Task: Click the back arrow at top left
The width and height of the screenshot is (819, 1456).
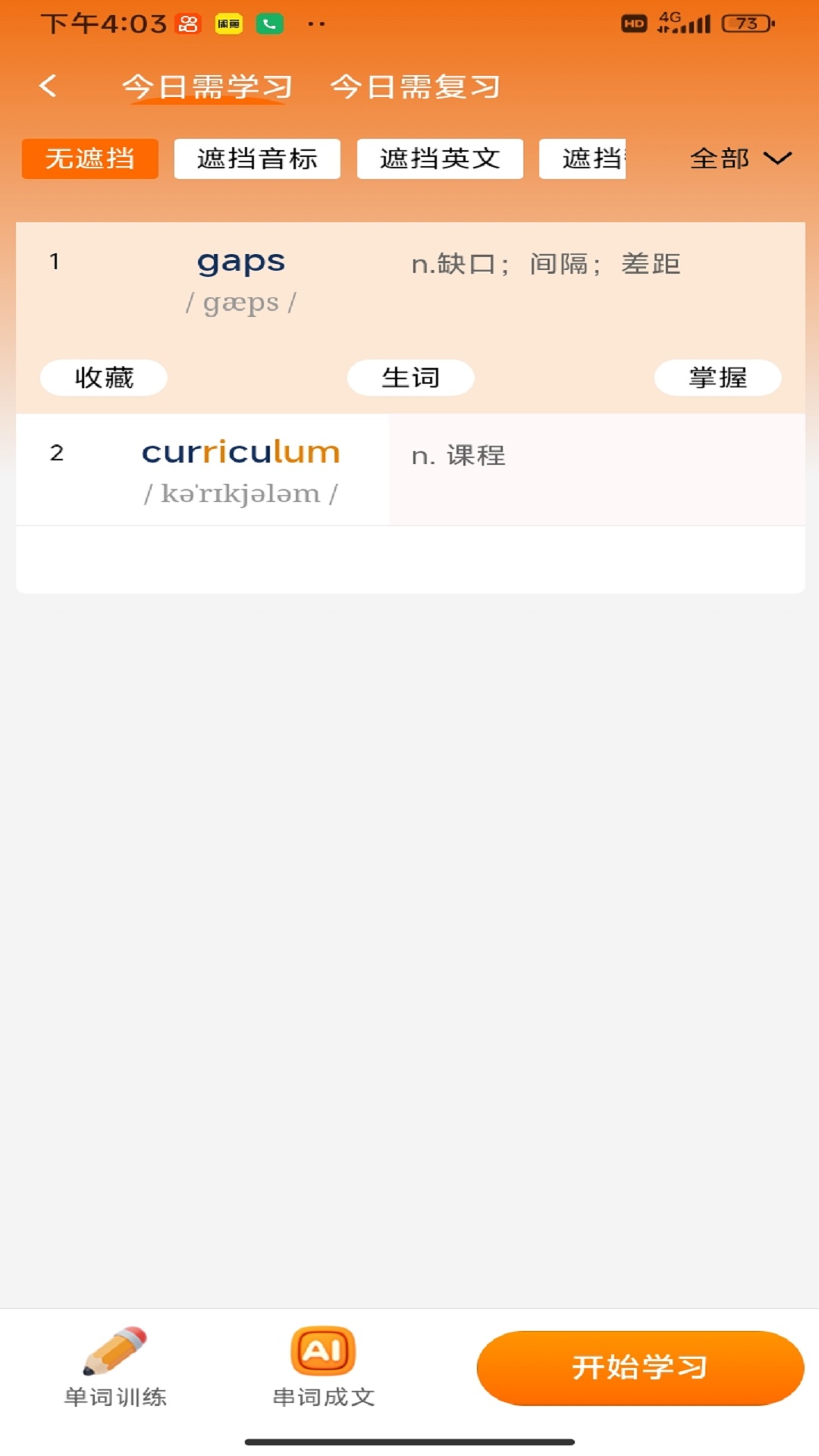Action: pos(48,86)
